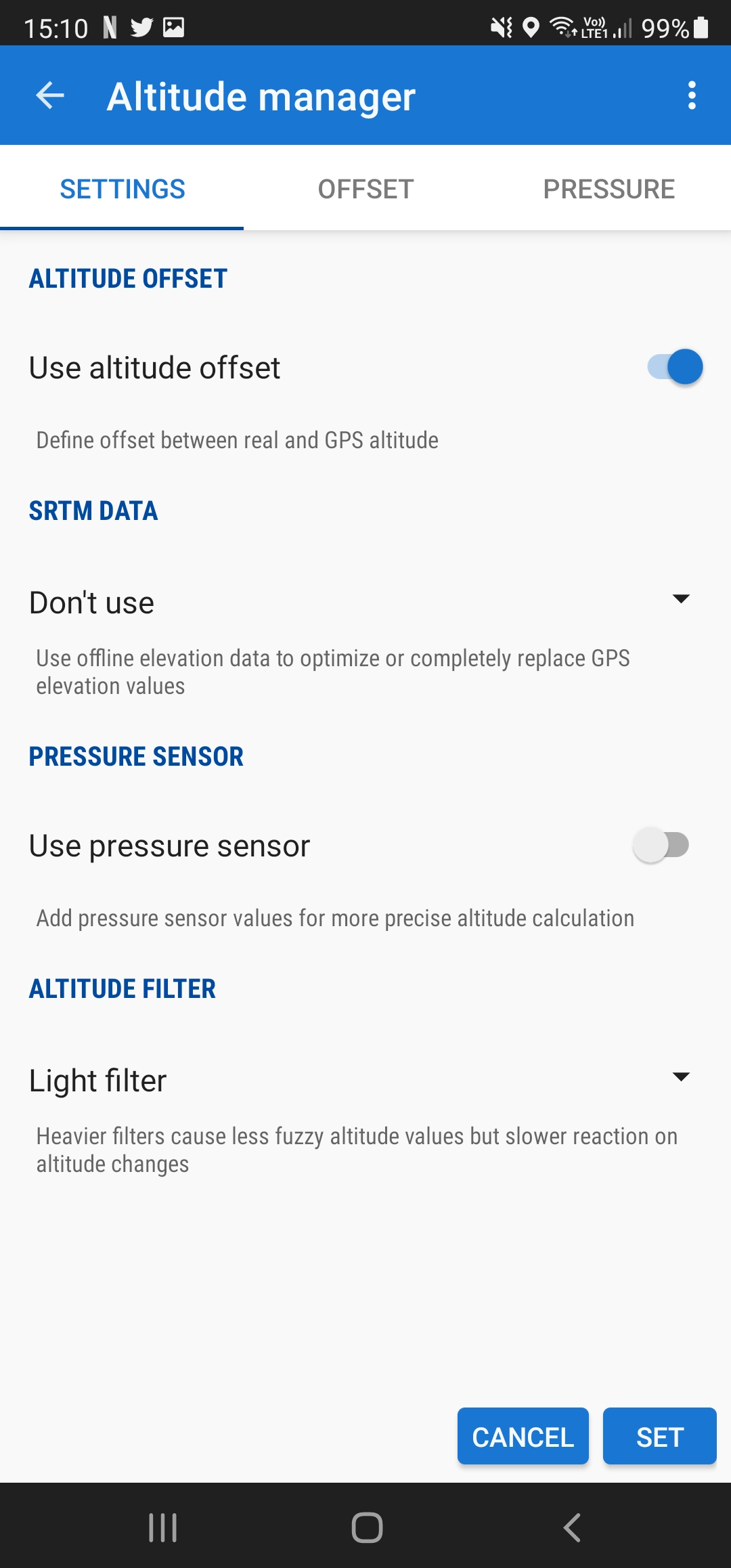The height and width of the screenshot is (1568, 731).
Task: Select the Settings tab
Action: (x=123, y=189)
